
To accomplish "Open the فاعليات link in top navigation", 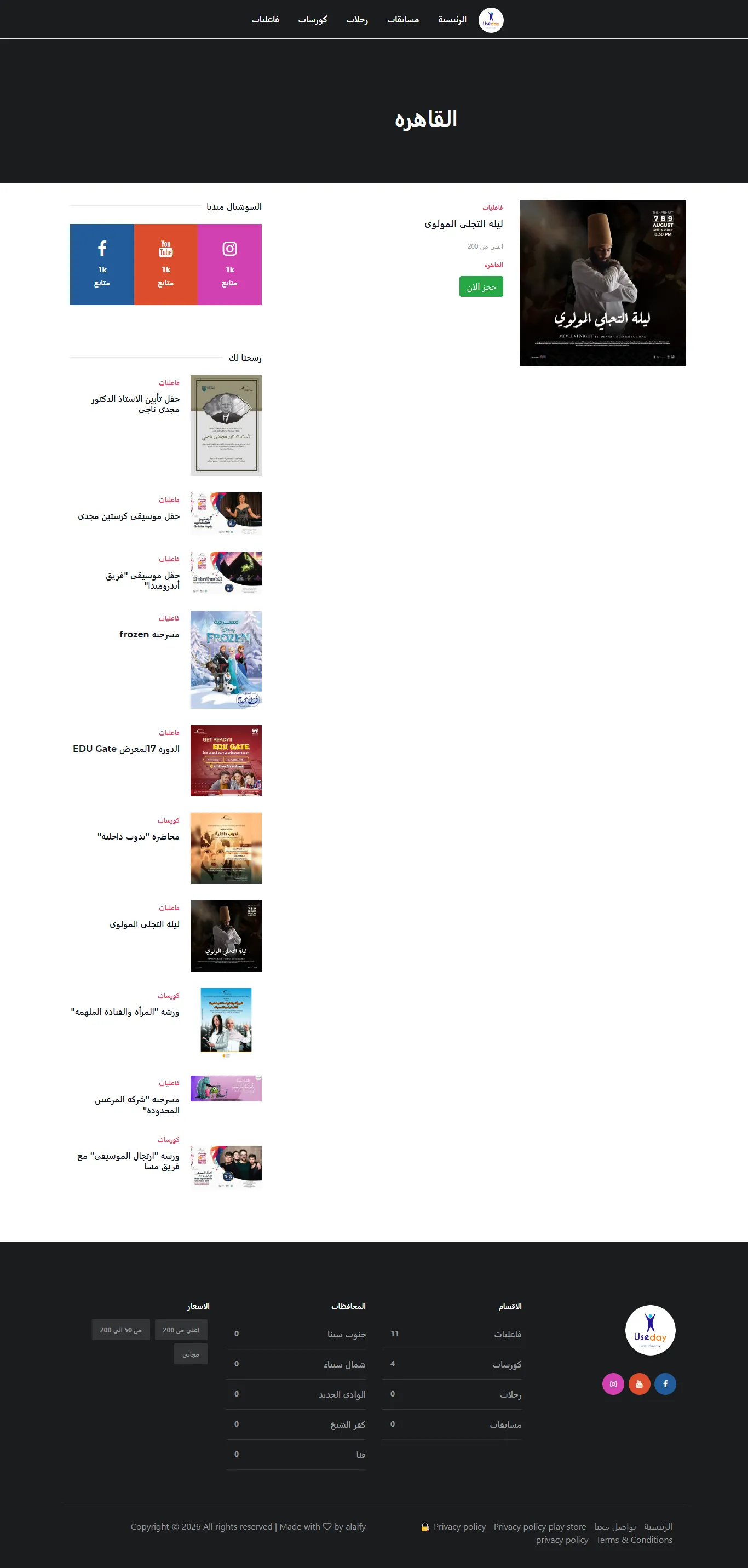I will point(266,20).
